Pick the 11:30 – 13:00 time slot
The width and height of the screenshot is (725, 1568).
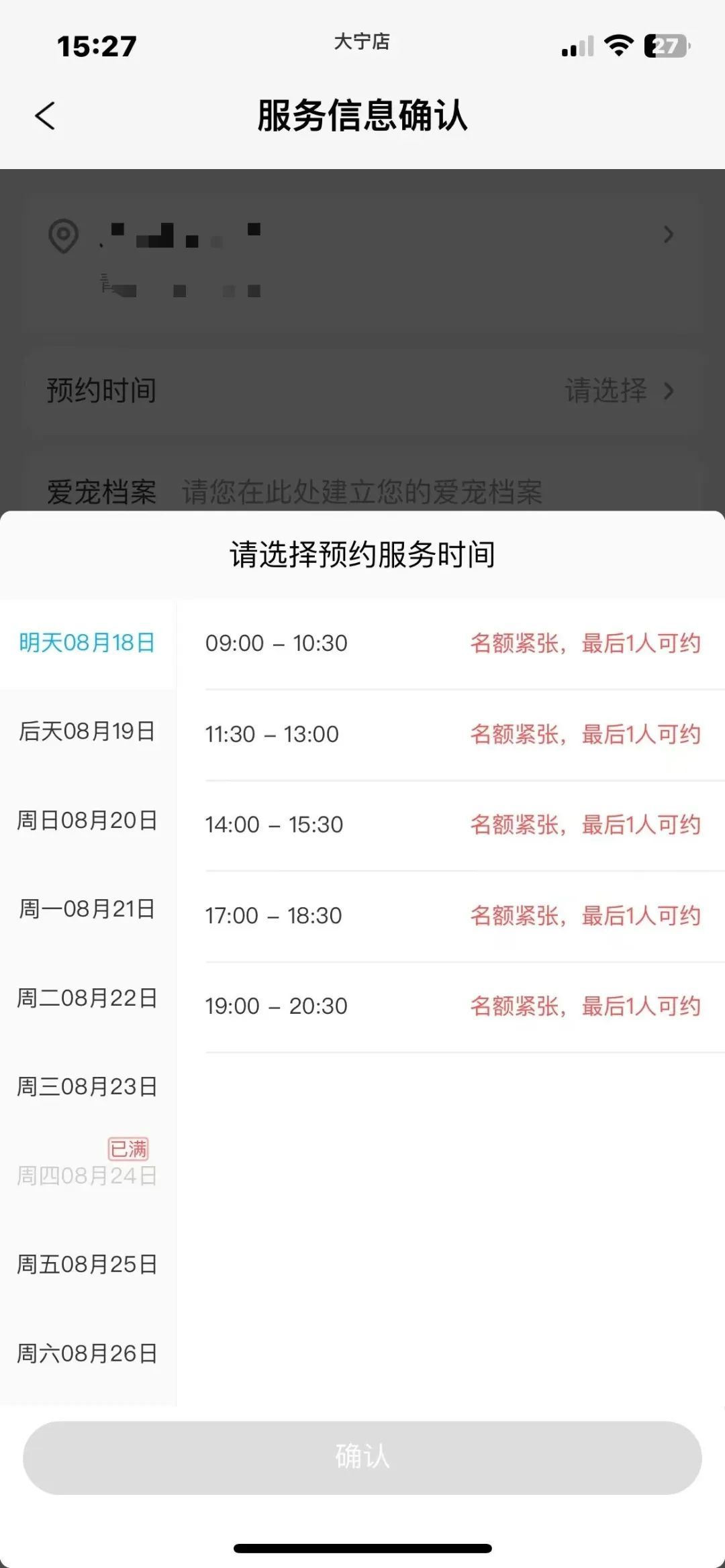point(452,734)
